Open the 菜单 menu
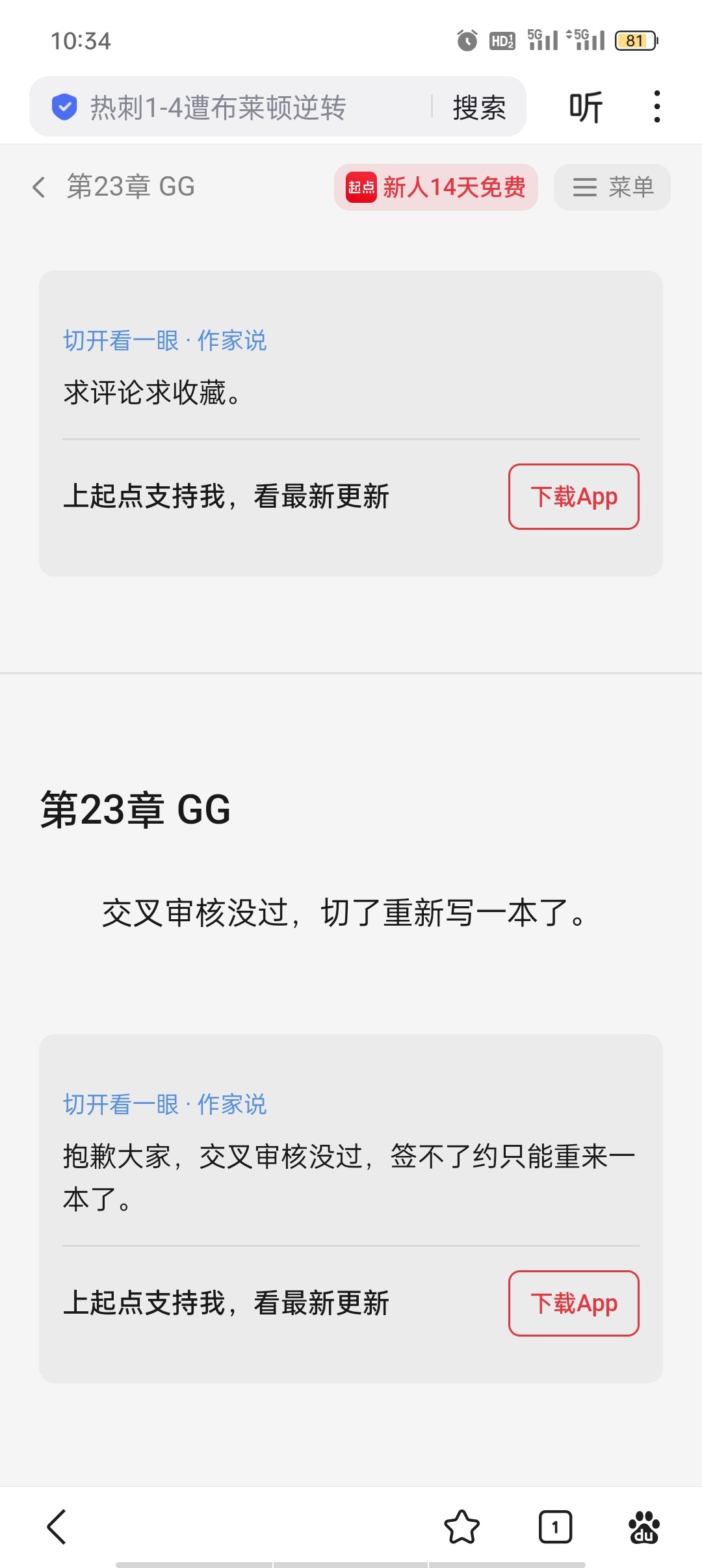The image size is (702, 1568). [612, 187]
